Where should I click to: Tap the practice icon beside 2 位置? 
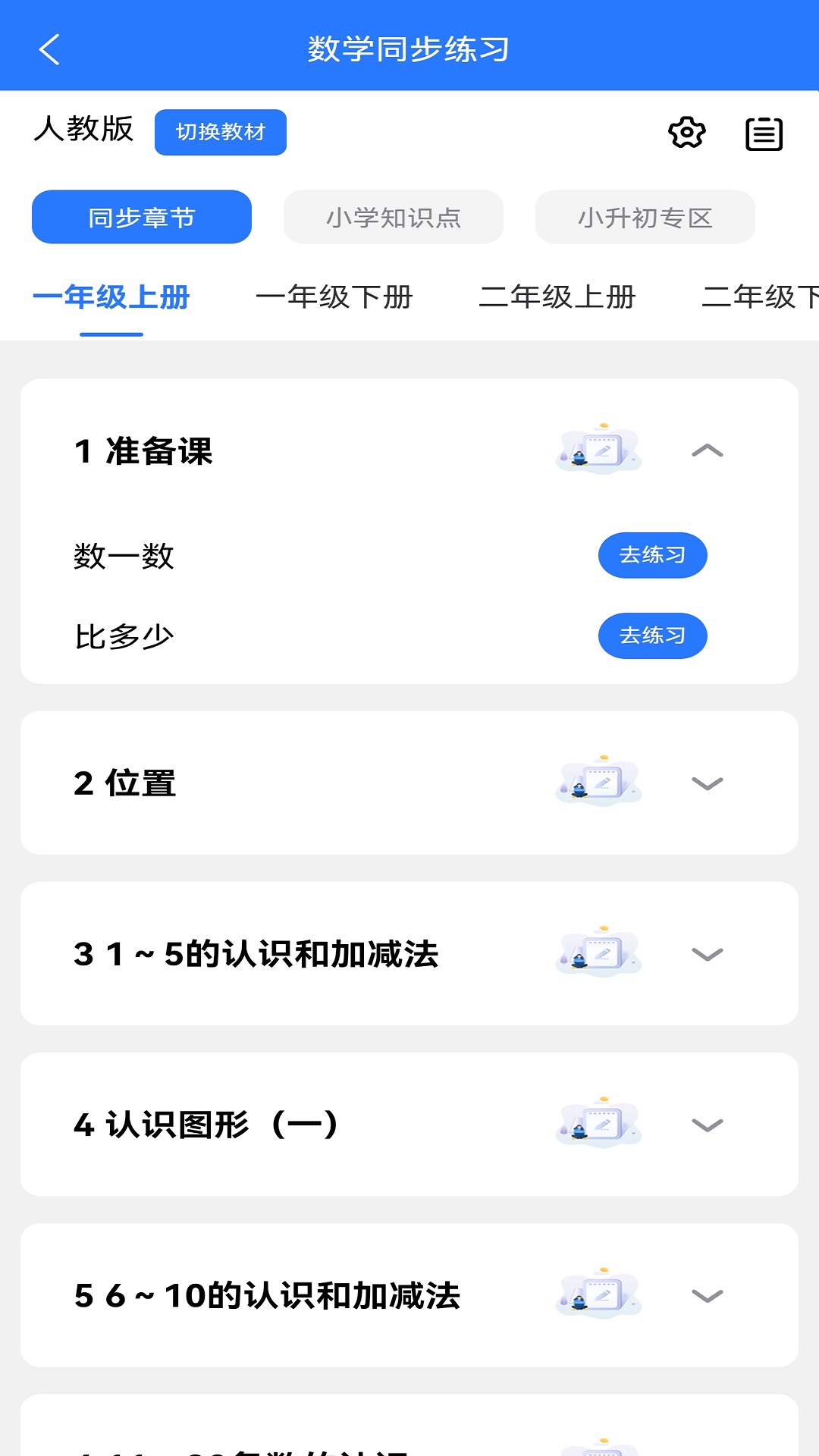coord(597,781)
